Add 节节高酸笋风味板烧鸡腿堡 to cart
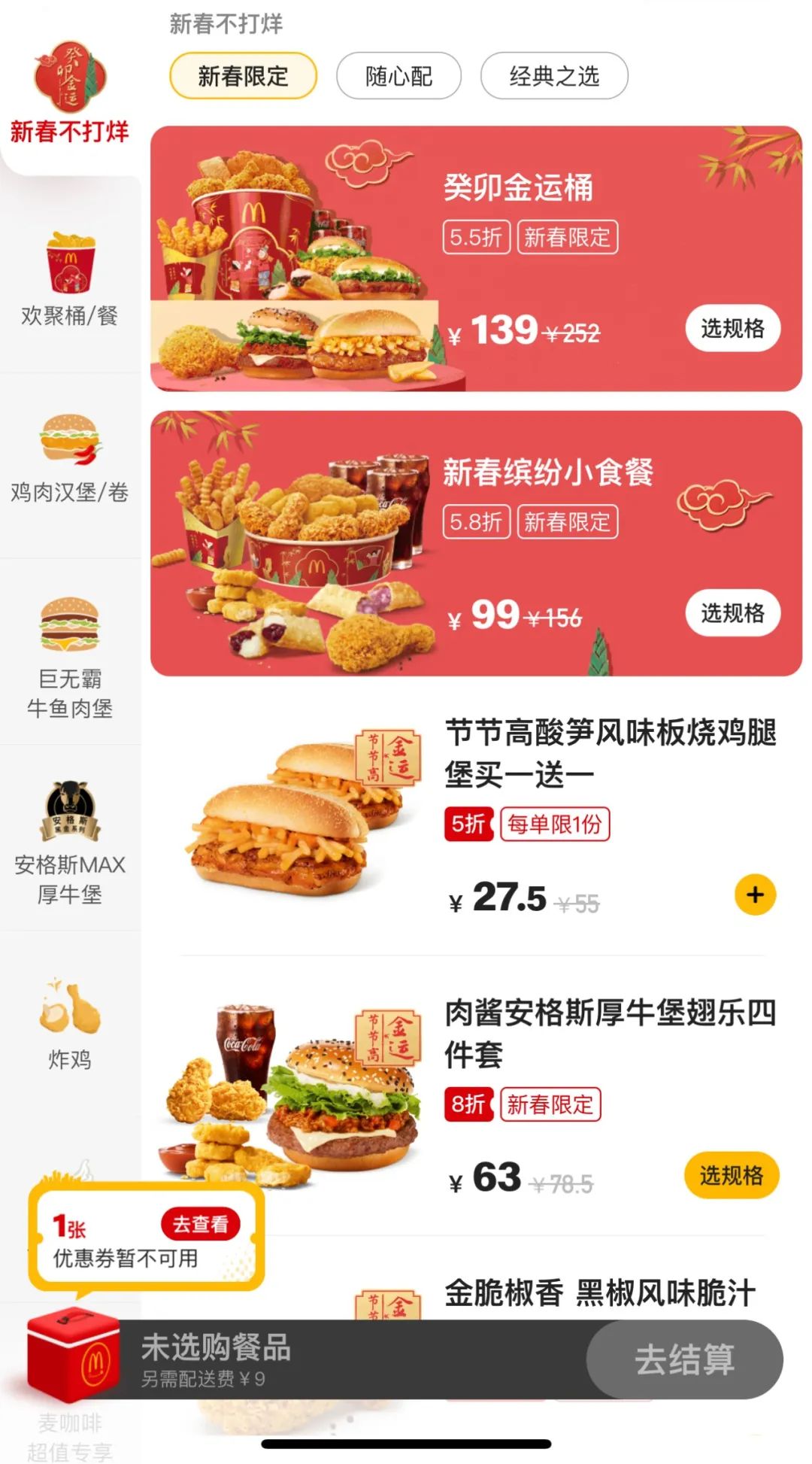This screenshot has height=1464, width=812. click(755, 894)
